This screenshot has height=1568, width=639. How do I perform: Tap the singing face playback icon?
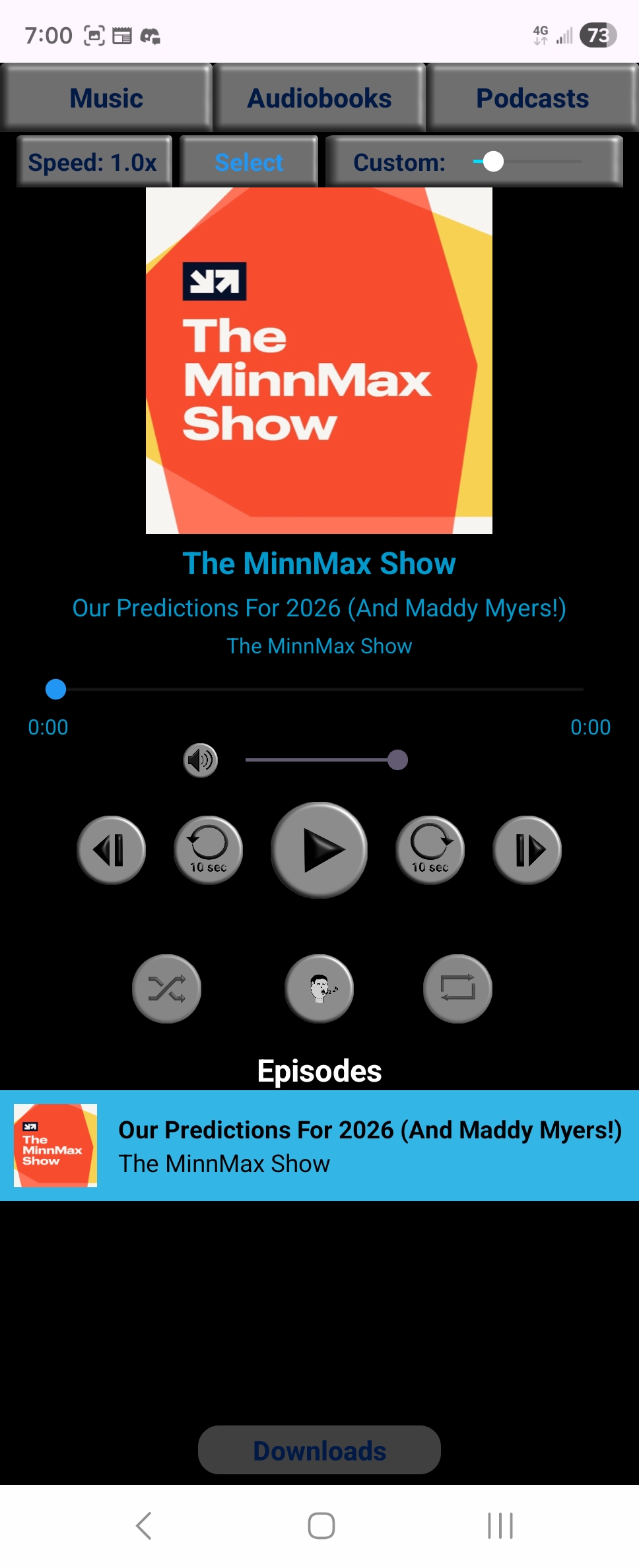[x=319, y=988]
